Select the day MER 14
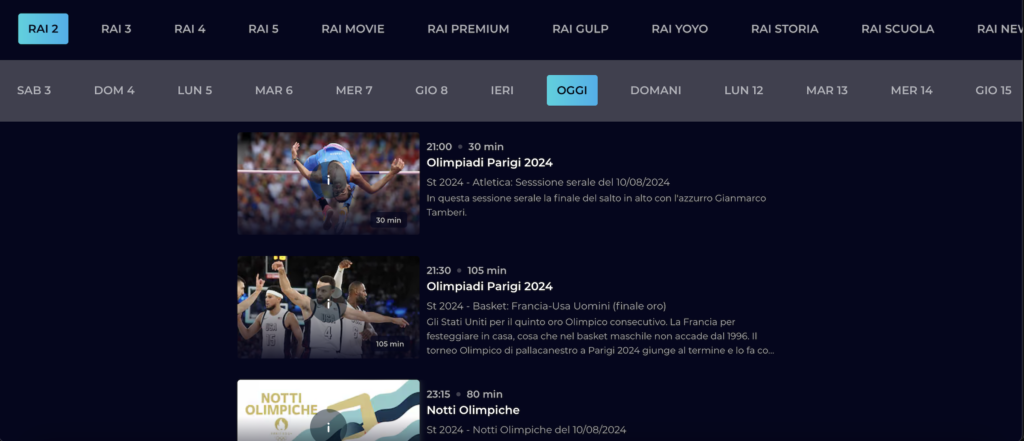 click(911, 90)
